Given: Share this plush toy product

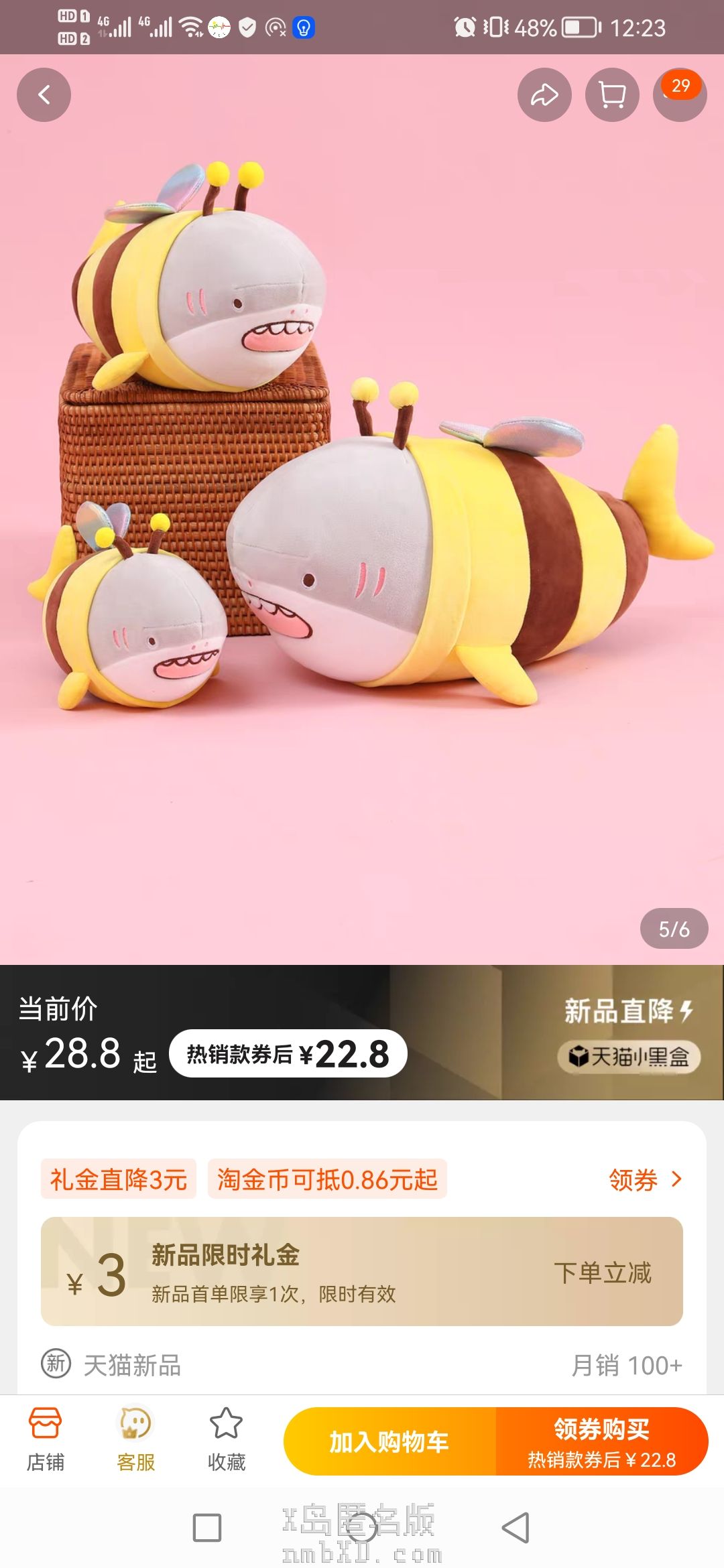Looking at the screenshot, I should click(544, 94).
